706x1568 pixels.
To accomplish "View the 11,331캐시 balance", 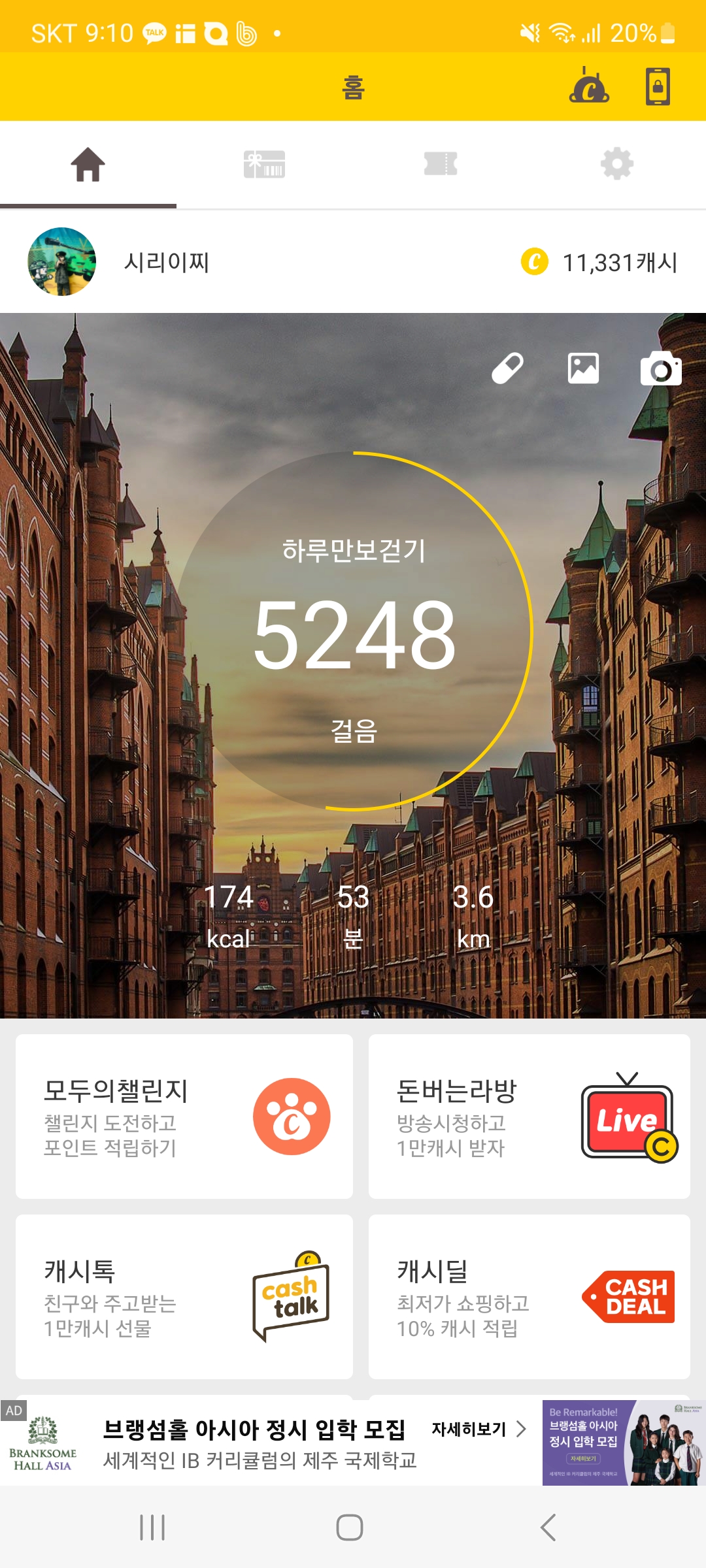I will tap(599, 263).
